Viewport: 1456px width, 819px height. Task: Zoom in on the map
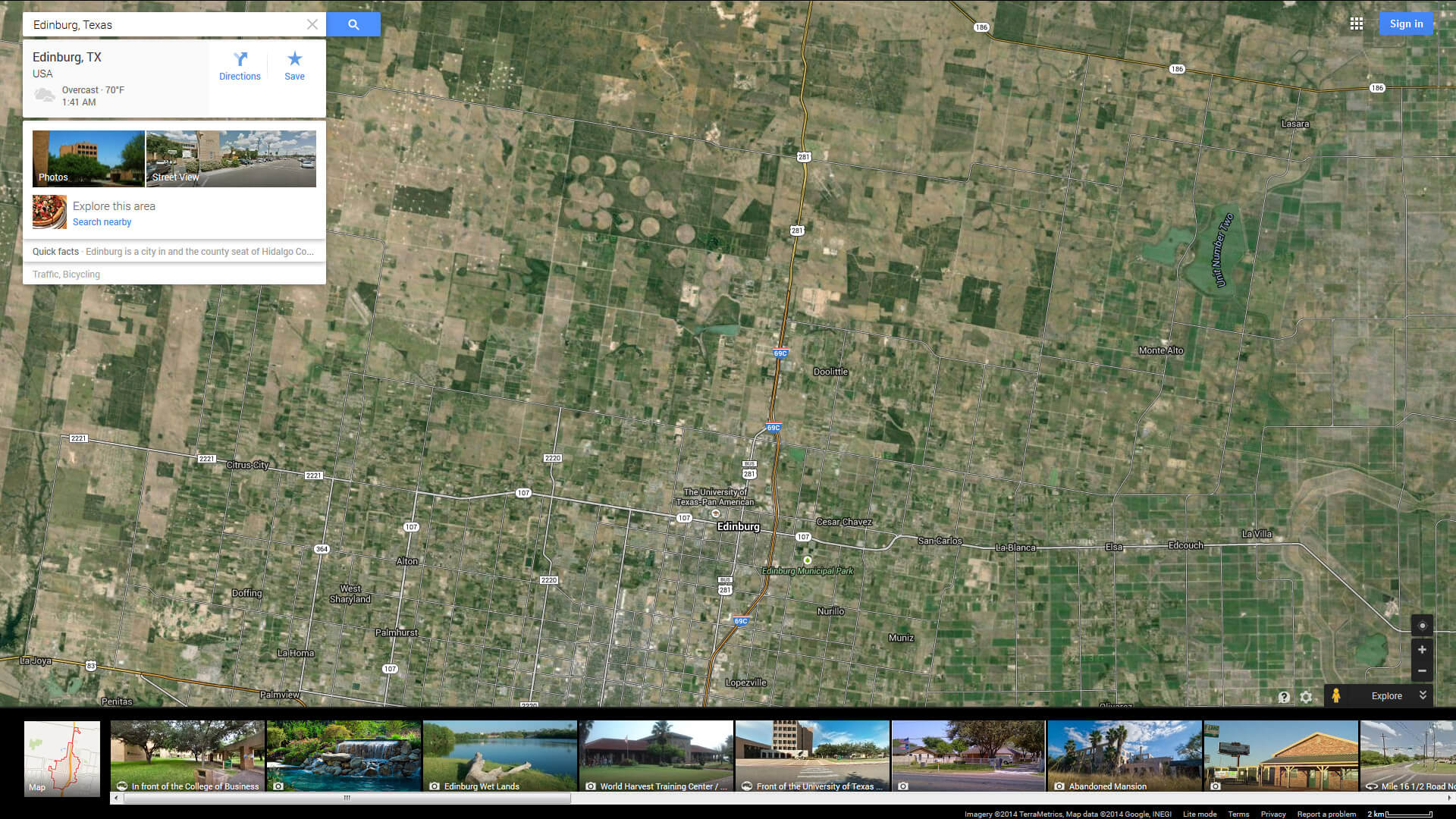(x=1422, y=650)
